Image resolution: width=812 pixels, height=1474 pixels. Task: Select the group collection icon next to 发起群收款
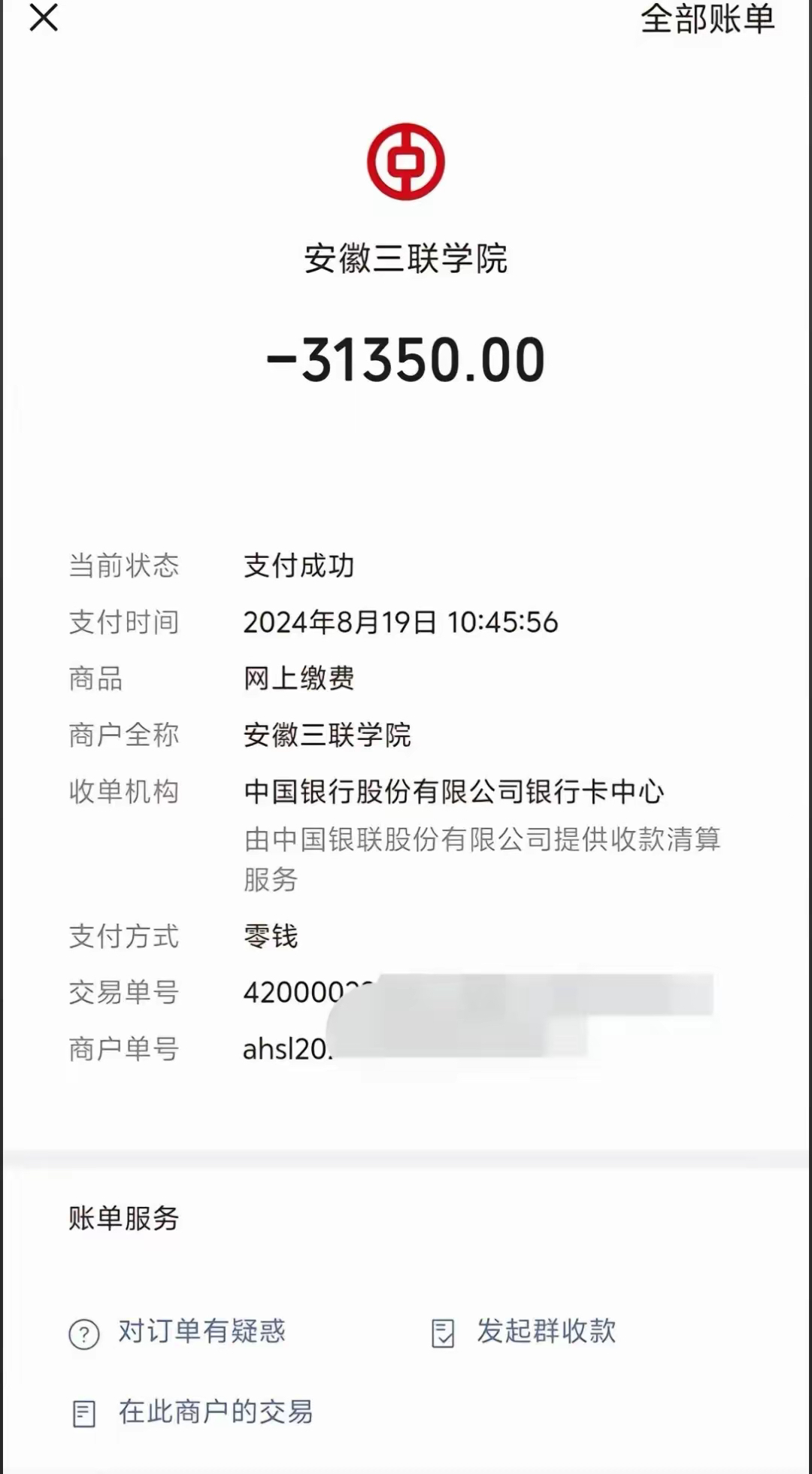[x=444, y=1331]
